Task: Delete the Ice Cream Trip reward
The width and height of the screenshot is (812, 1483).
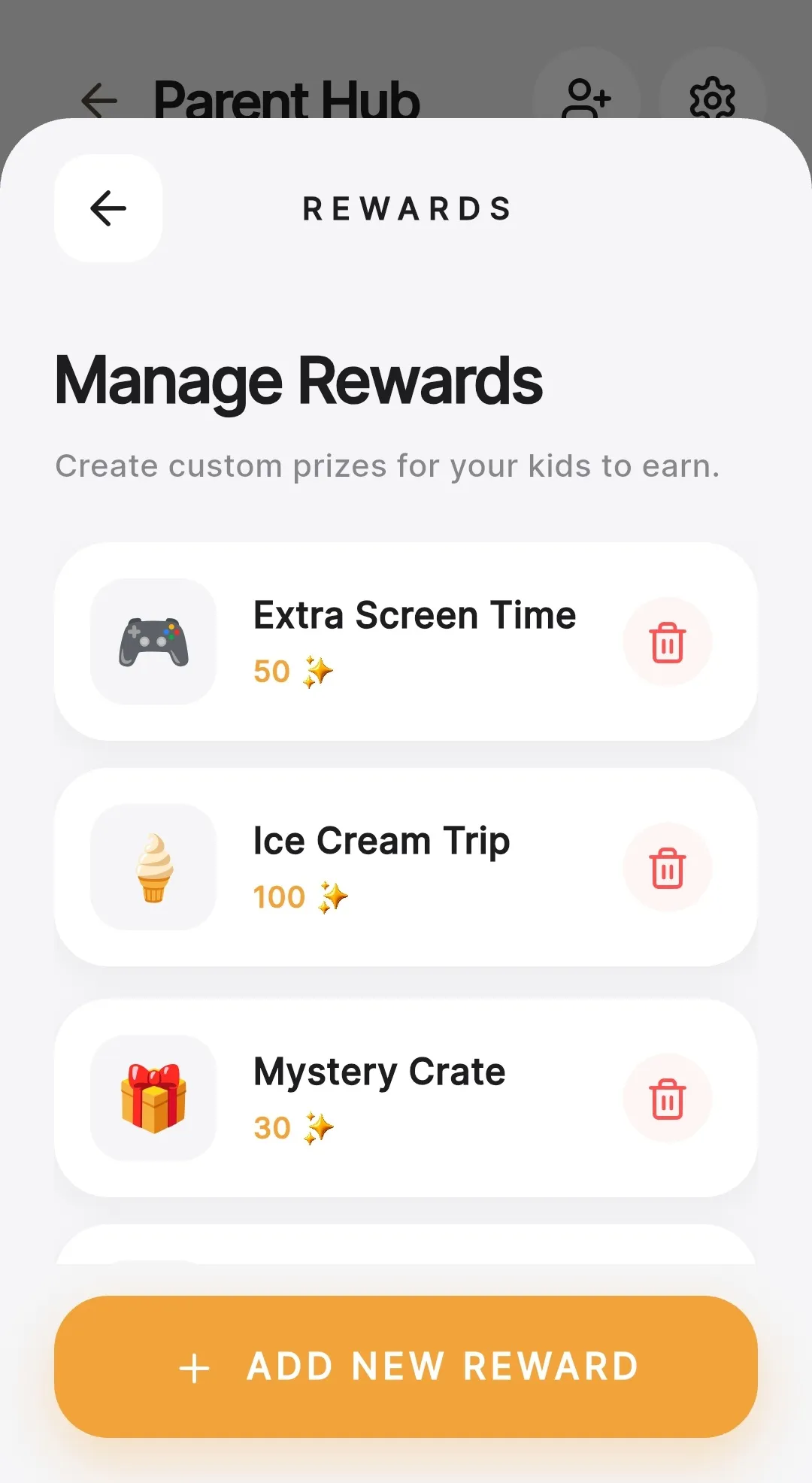Action: [x=668, y=867]
